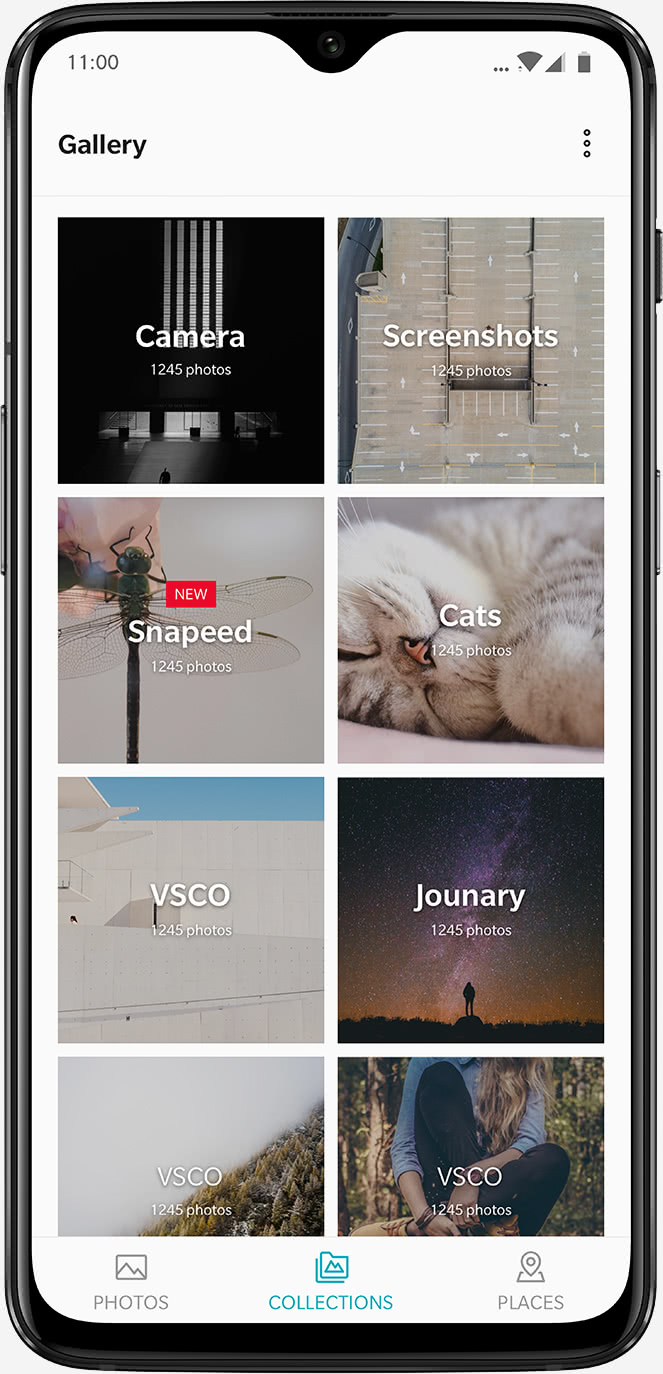This screenshot has height=1374, width=663.
Task: Open the three-dot overflow menu
Action: click(x=587, y=144)
